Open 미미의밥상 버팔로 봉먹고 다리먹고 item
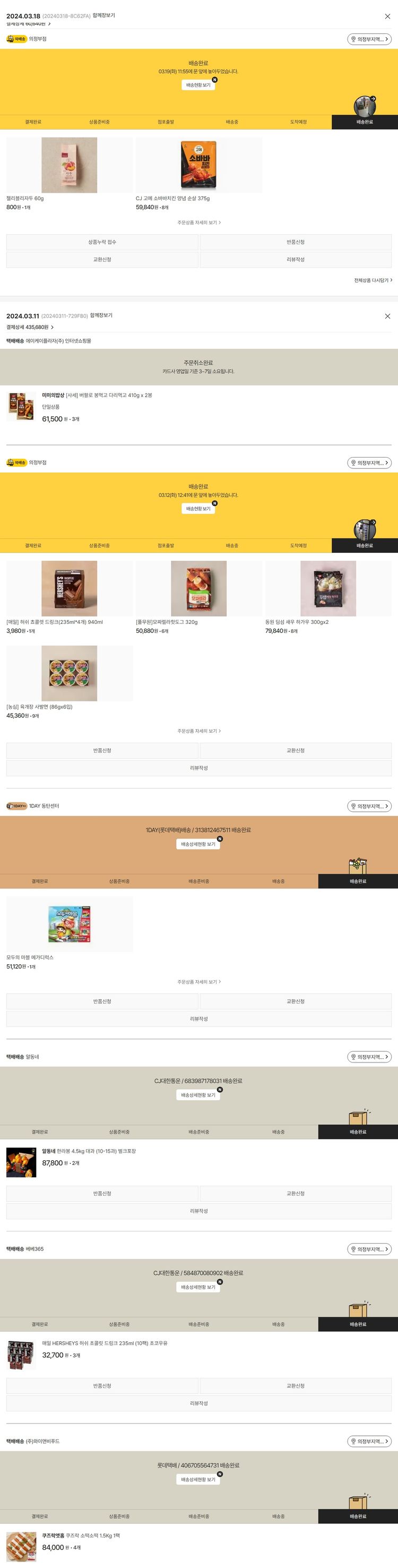The height and width of the screenshot is (1568, 398). coord(97,396)
